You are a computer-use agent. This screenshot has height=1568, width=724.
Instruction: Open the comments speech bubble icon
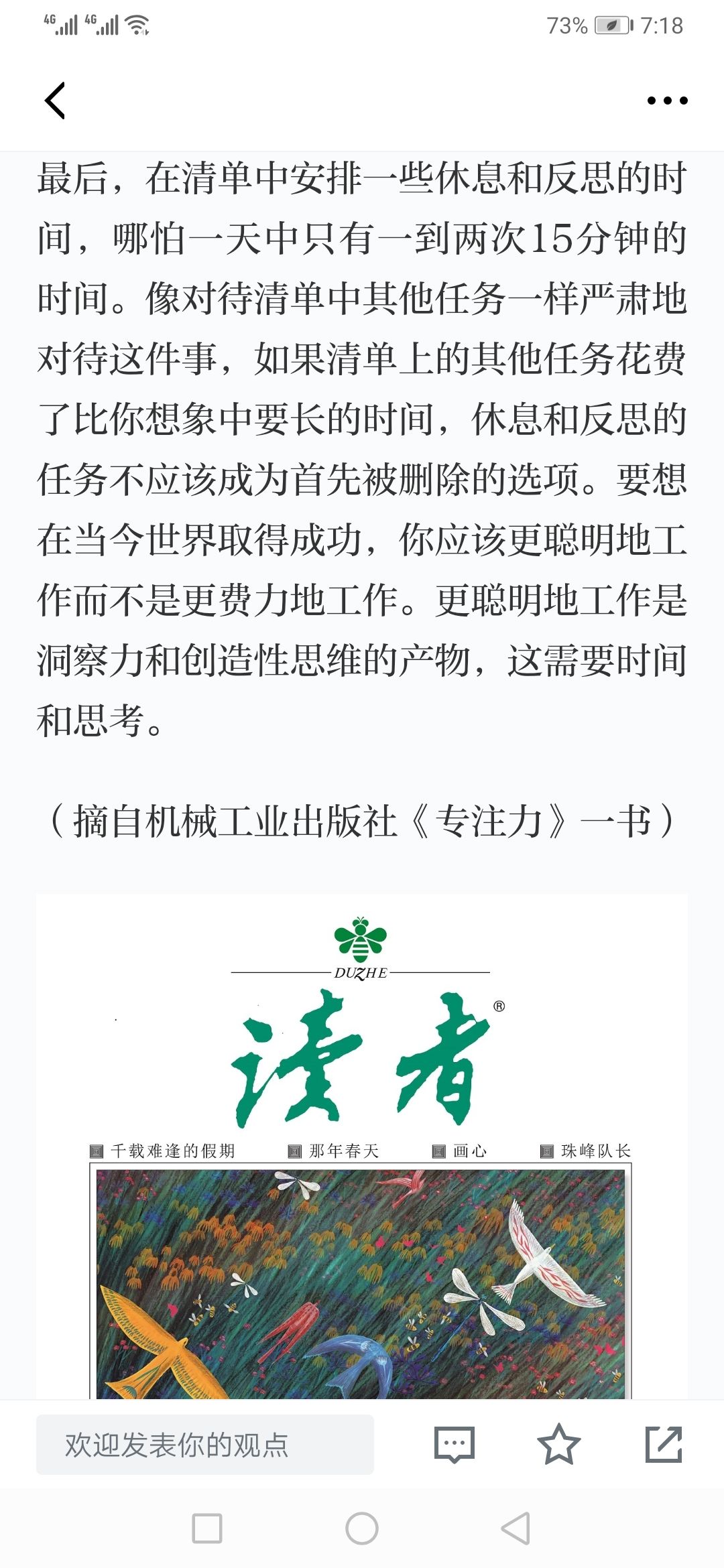455,1444
